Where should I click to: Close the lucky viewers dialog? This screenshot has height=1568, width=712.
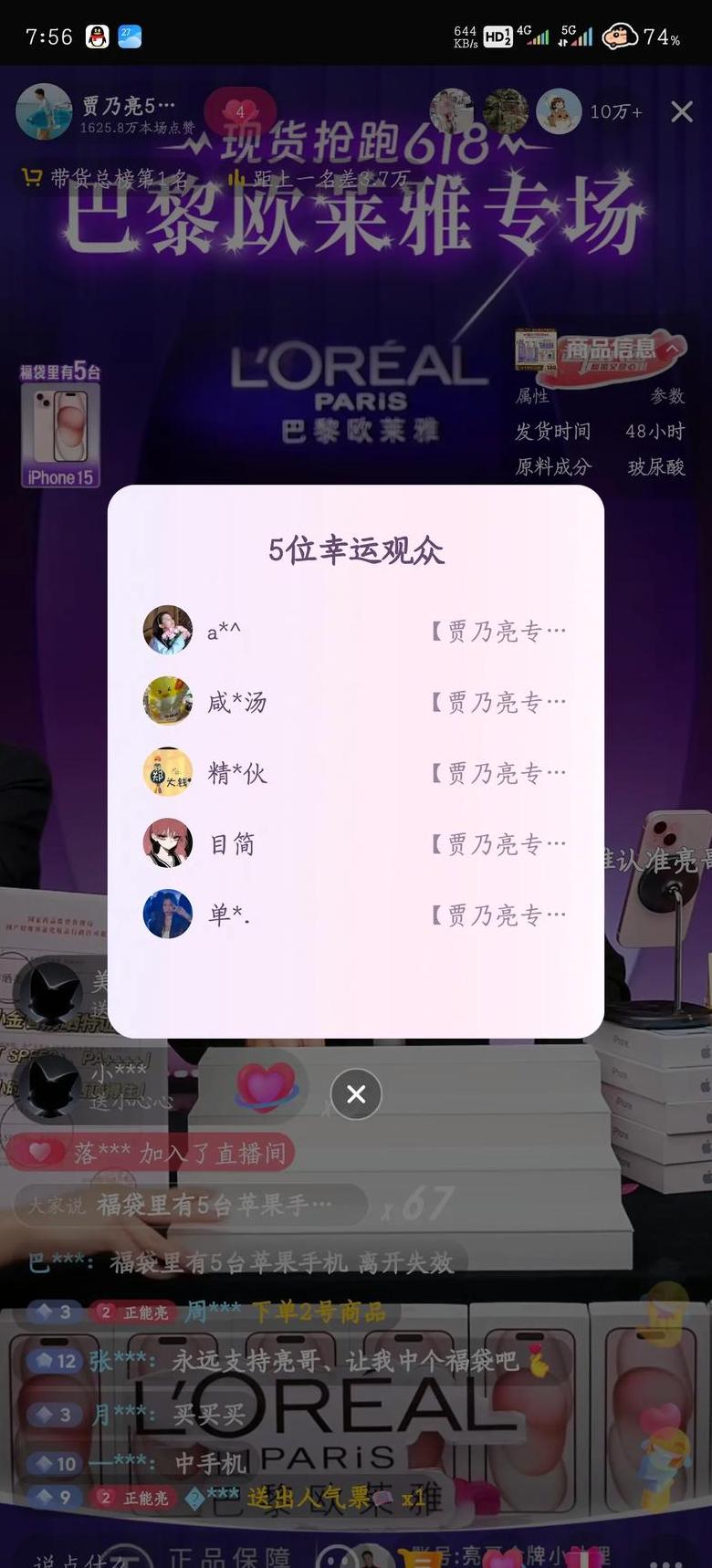356,1093
